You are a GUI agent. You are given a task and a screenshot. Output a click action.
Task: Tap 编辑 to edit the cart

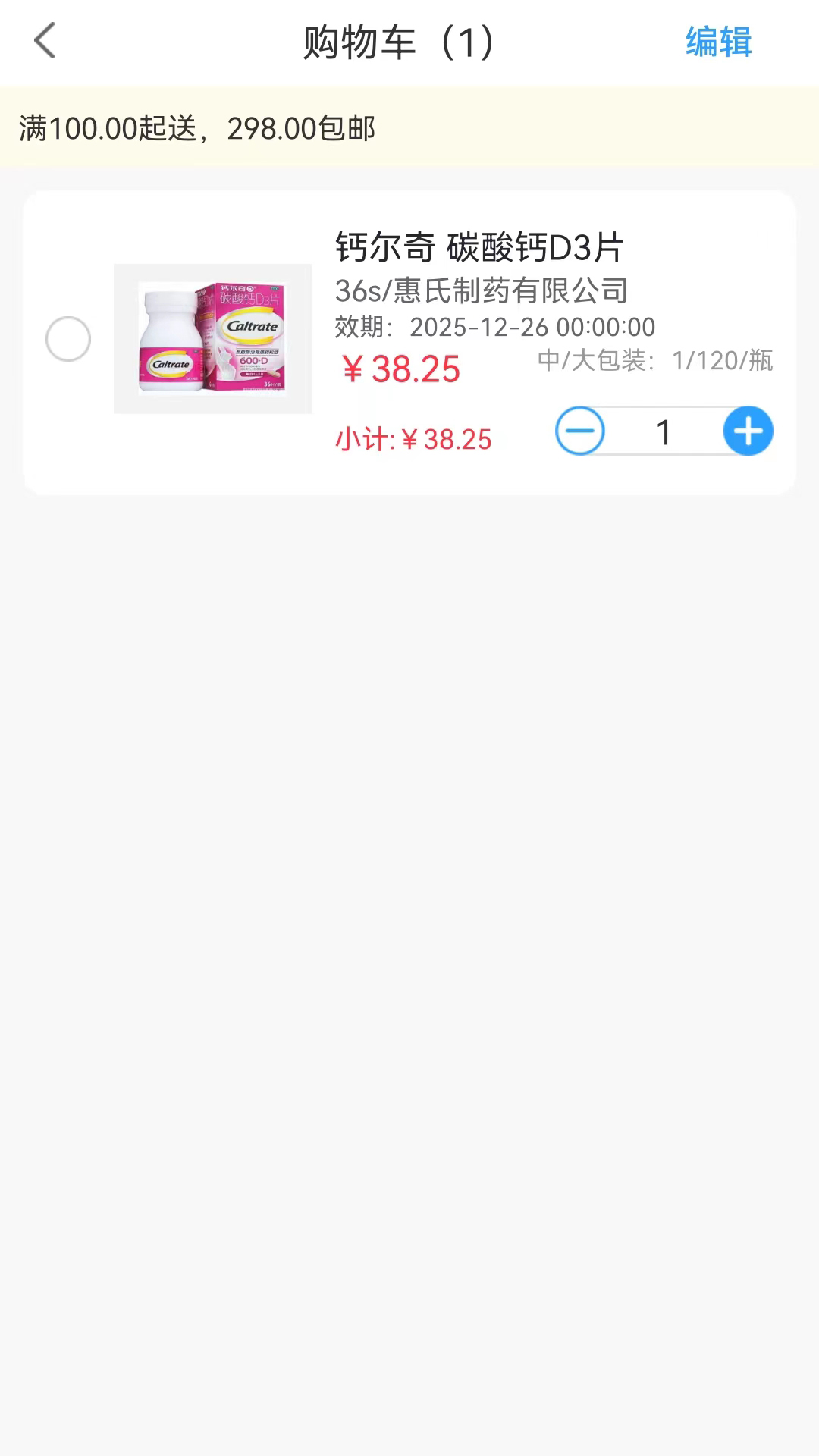coord(717,42)
